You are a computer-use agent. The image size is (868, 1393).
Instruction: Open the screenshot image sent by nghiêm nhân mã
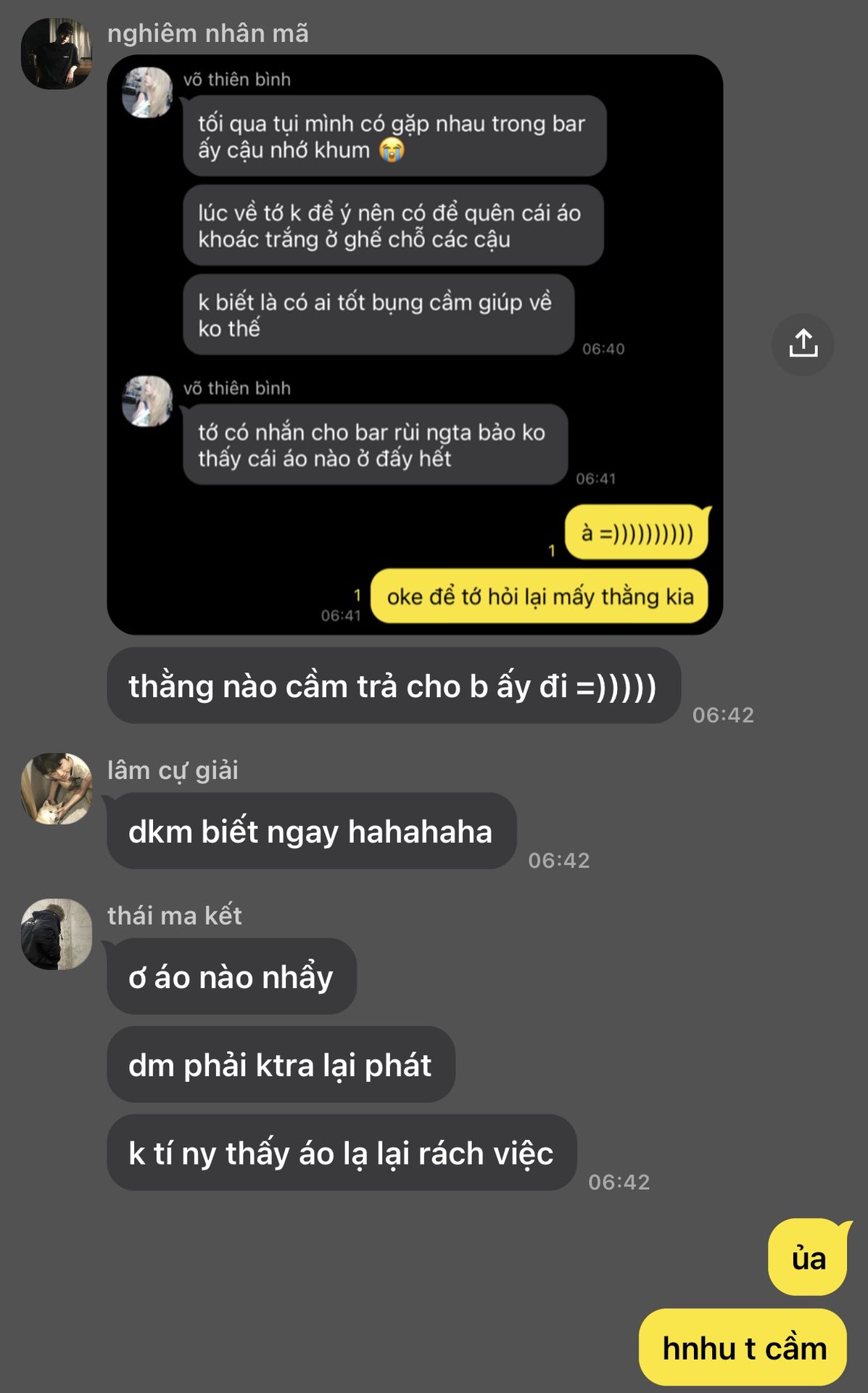(415, 344)
